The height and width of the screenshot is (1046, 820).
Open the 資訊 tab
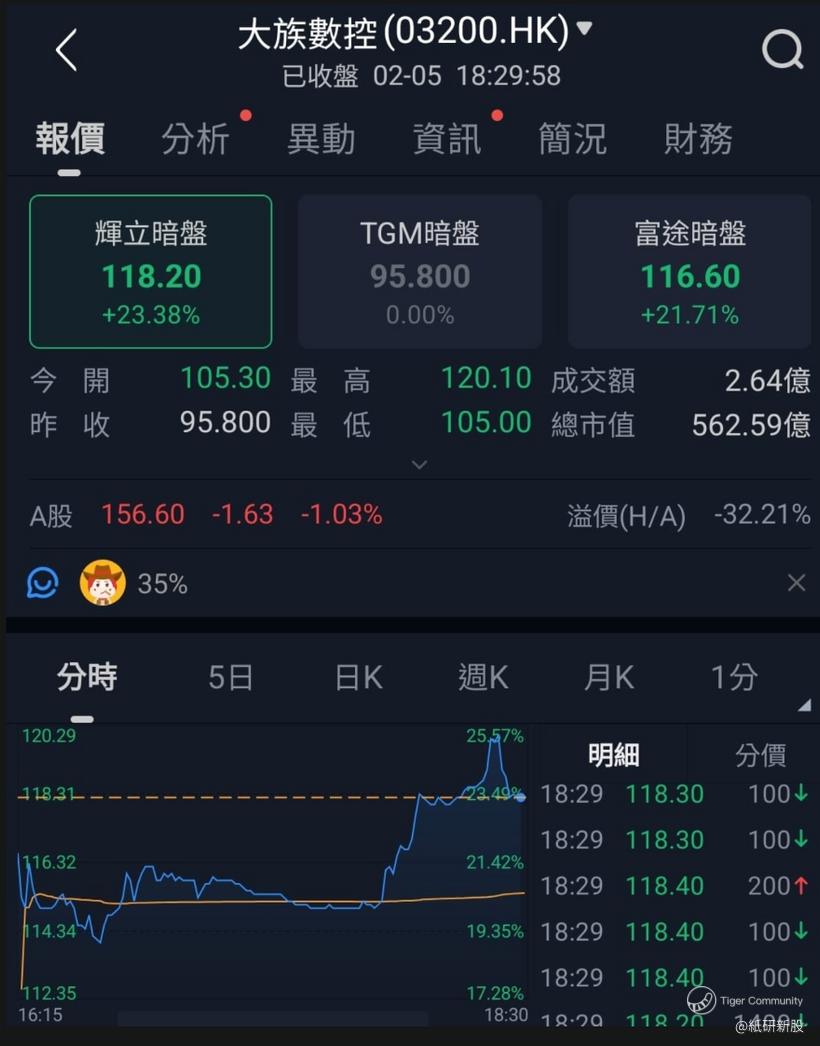(447, 140)
